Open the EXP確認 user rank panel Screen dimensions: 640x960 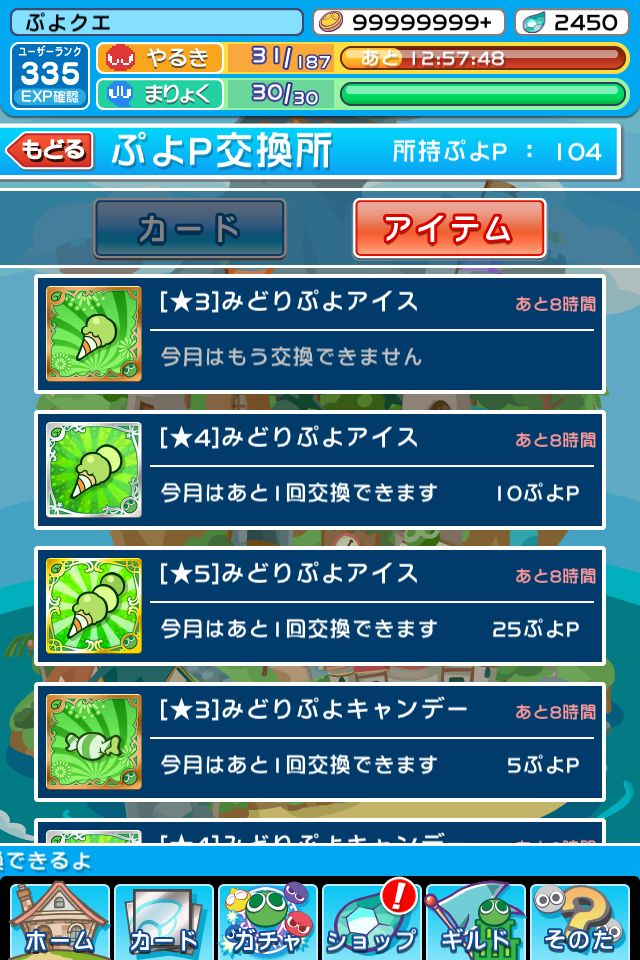point(50,77)
